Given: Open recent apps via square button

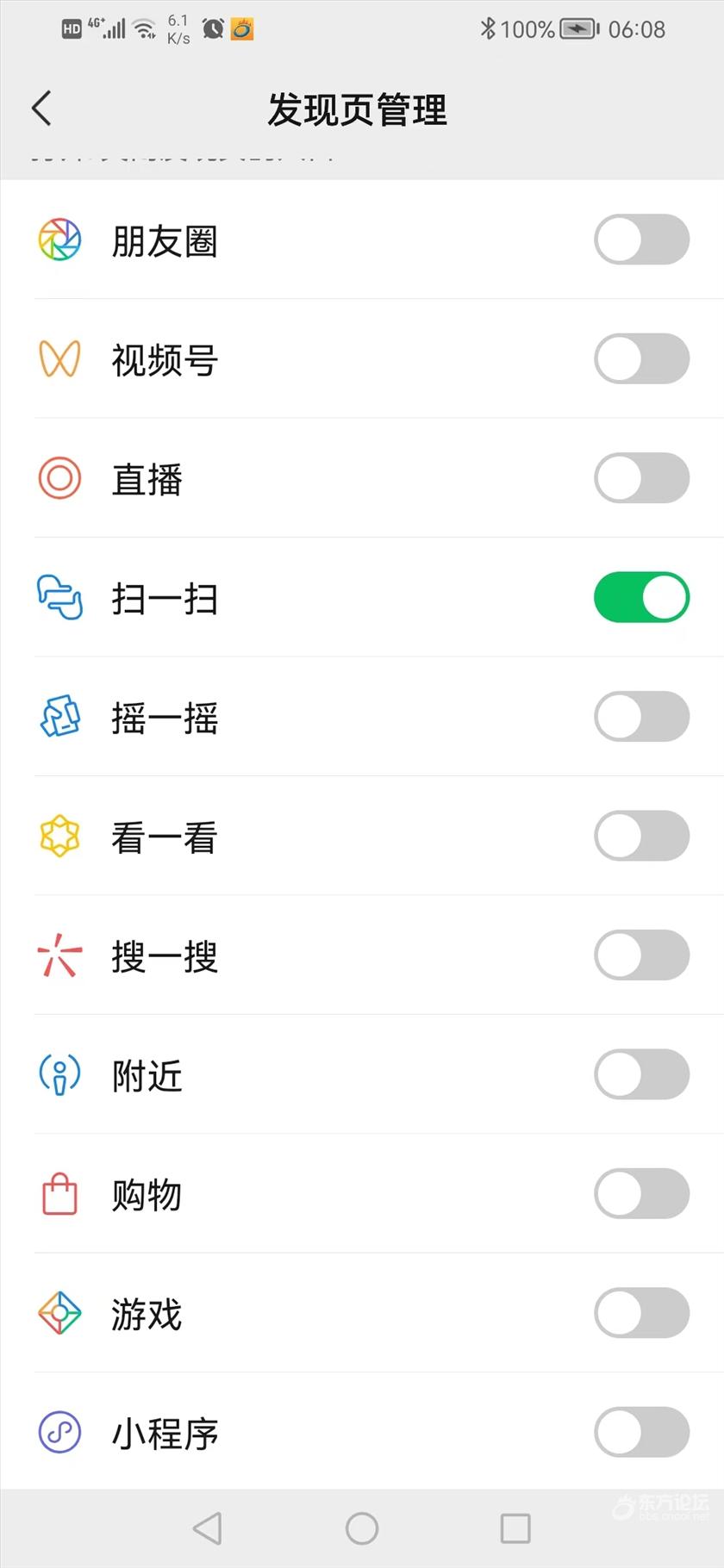Looking at the screenshot, I should point(515,1528).
